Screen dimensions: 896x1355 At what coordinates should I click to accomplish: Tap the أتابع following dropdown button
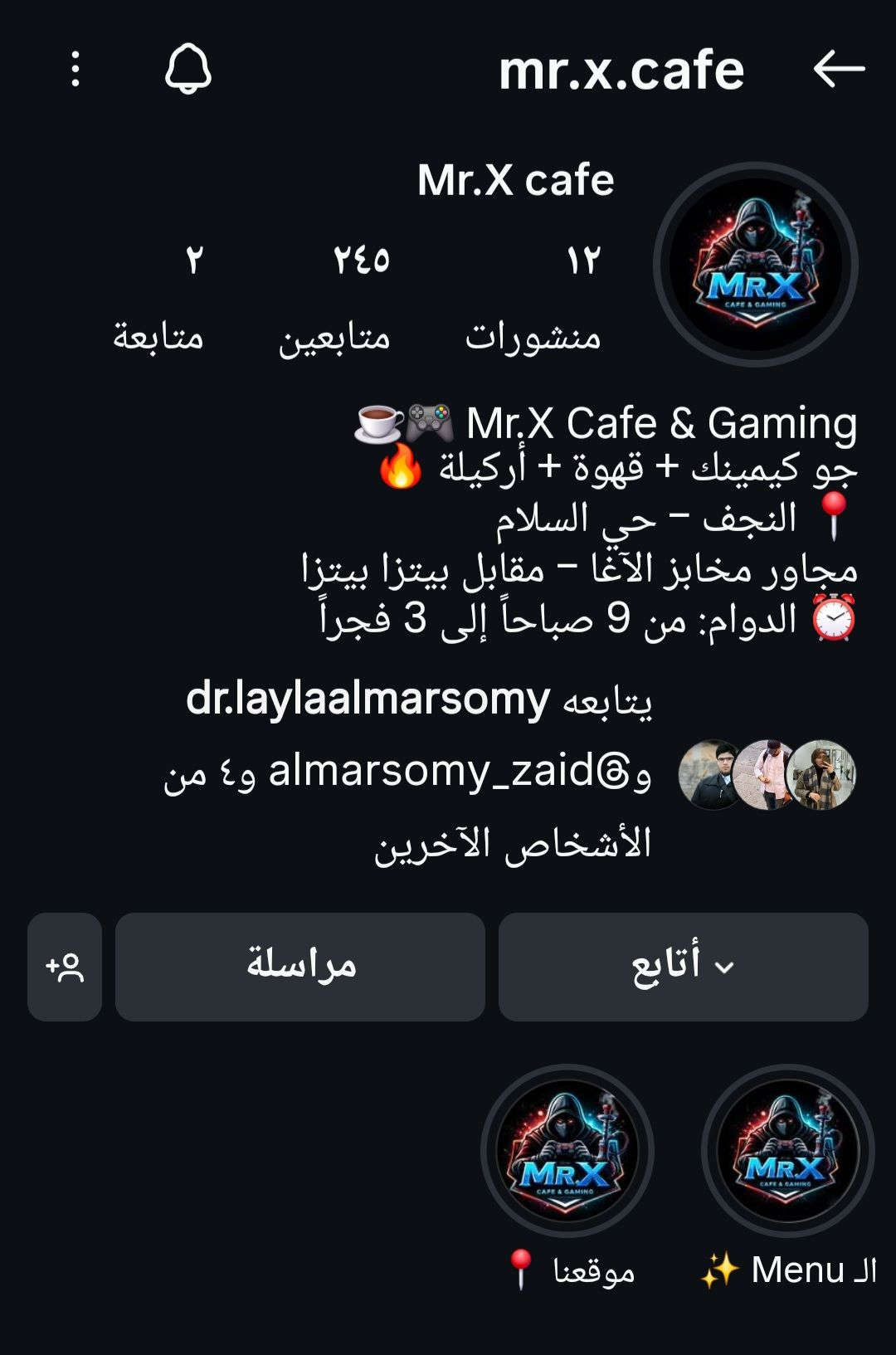coord(683,967)
